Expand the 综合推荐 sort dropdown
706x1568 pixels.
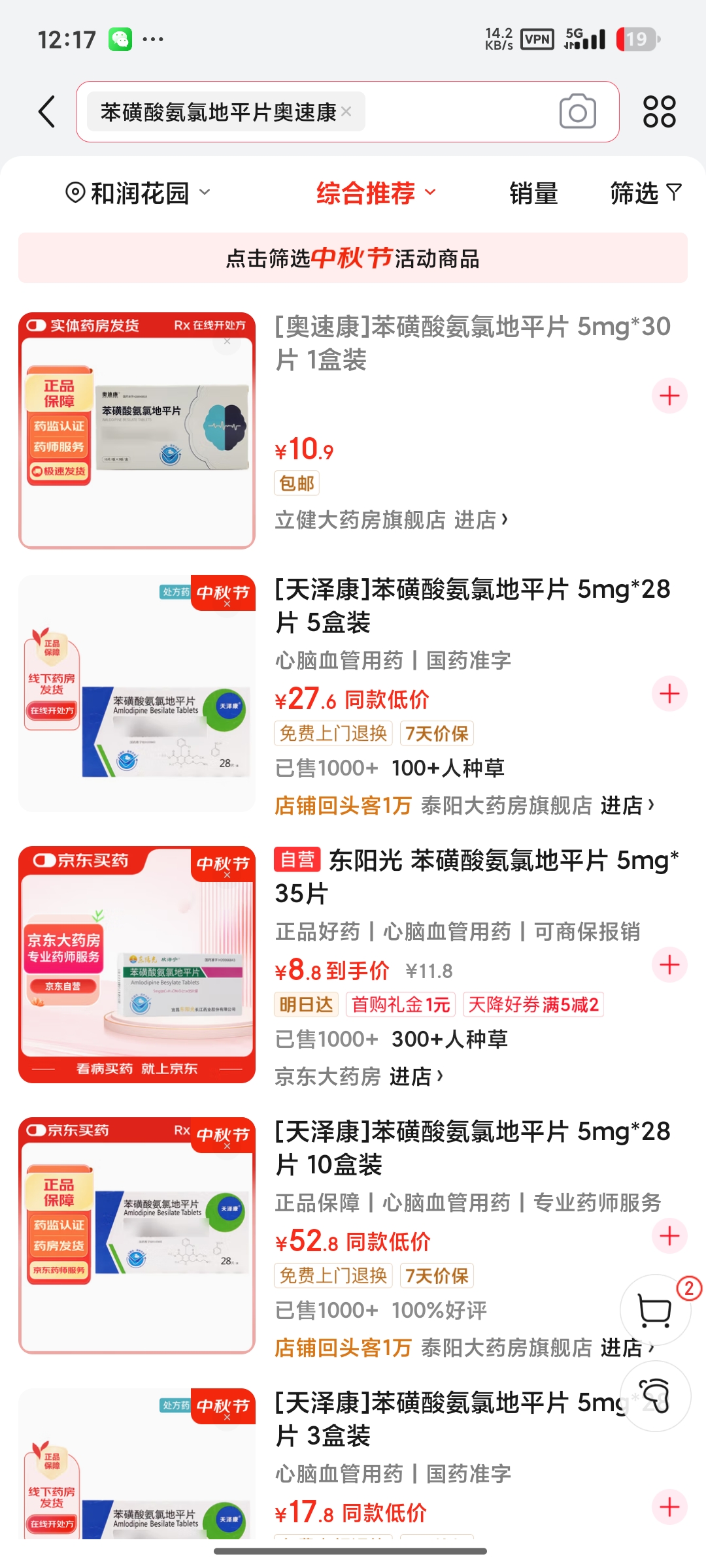point(375,193)
